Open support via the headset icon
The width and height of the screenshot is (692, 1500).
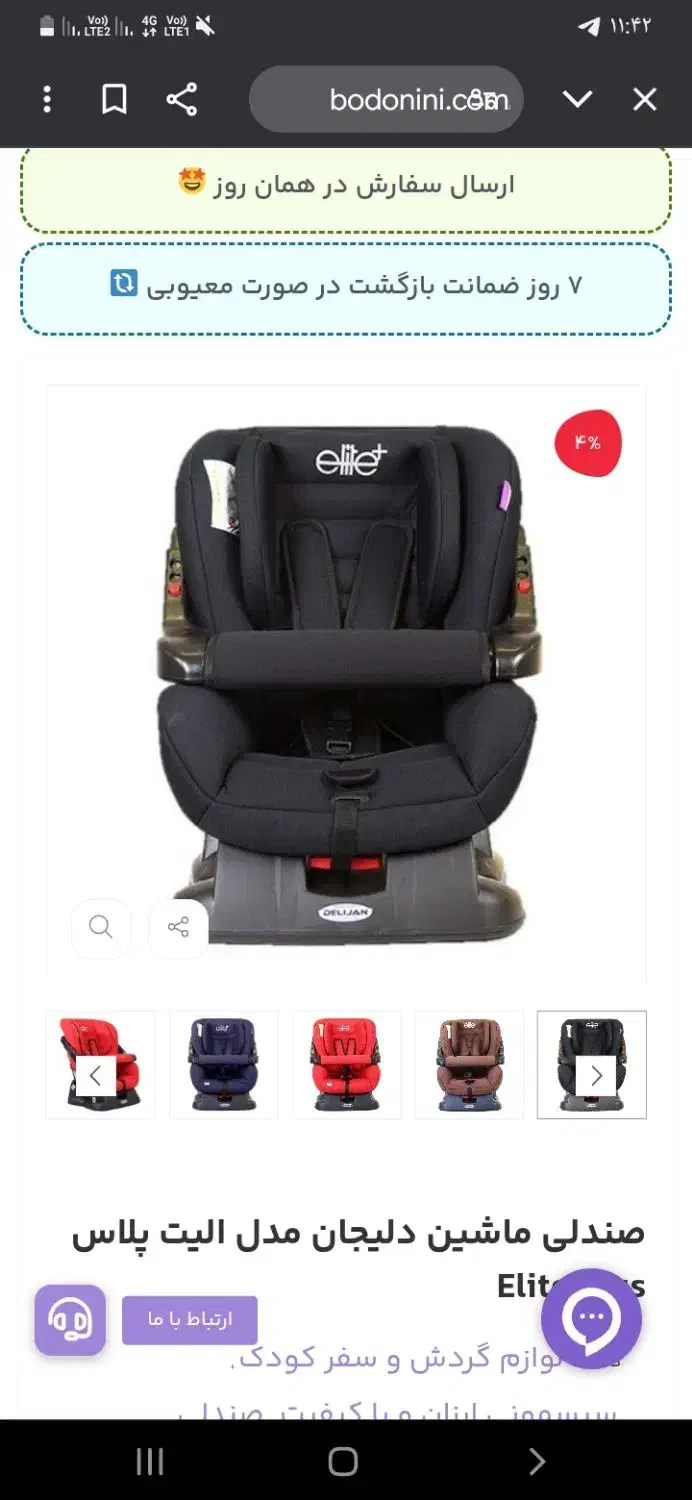point(70,1320)
